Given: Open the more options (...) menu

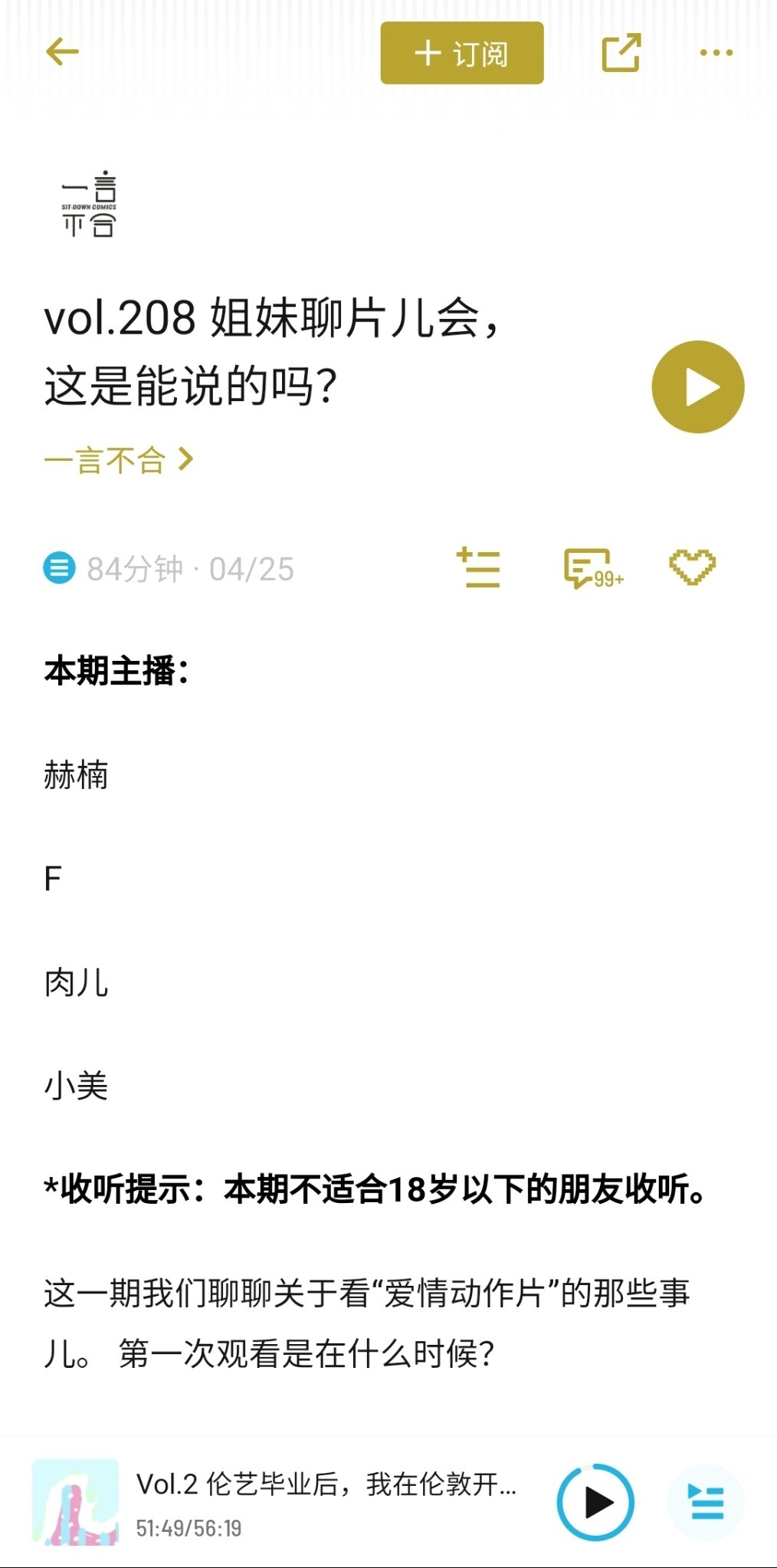Looking at the screenshot, I should pos(716,51).
